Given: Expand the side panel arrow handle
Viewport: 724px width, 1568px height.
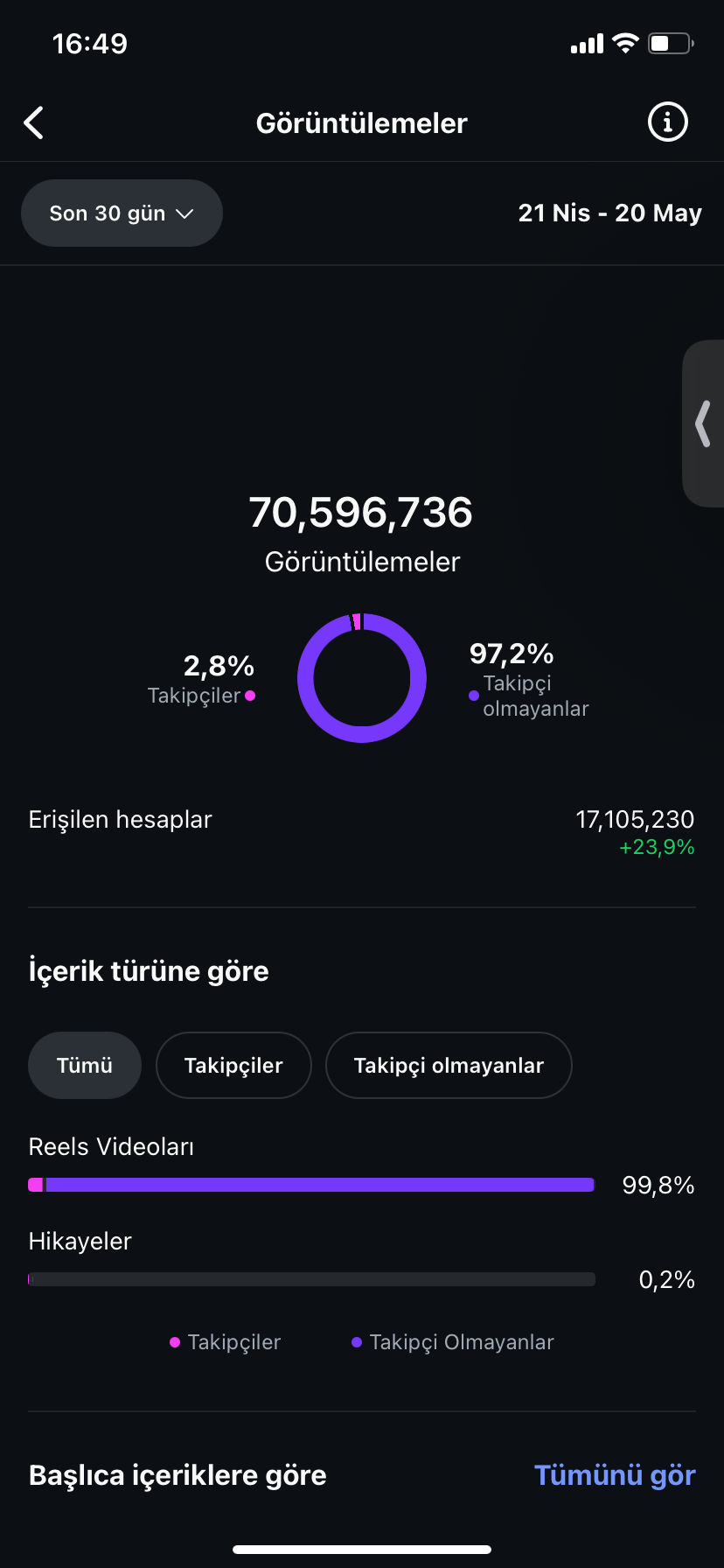Looking at the screenshot, I should point(703,423).
